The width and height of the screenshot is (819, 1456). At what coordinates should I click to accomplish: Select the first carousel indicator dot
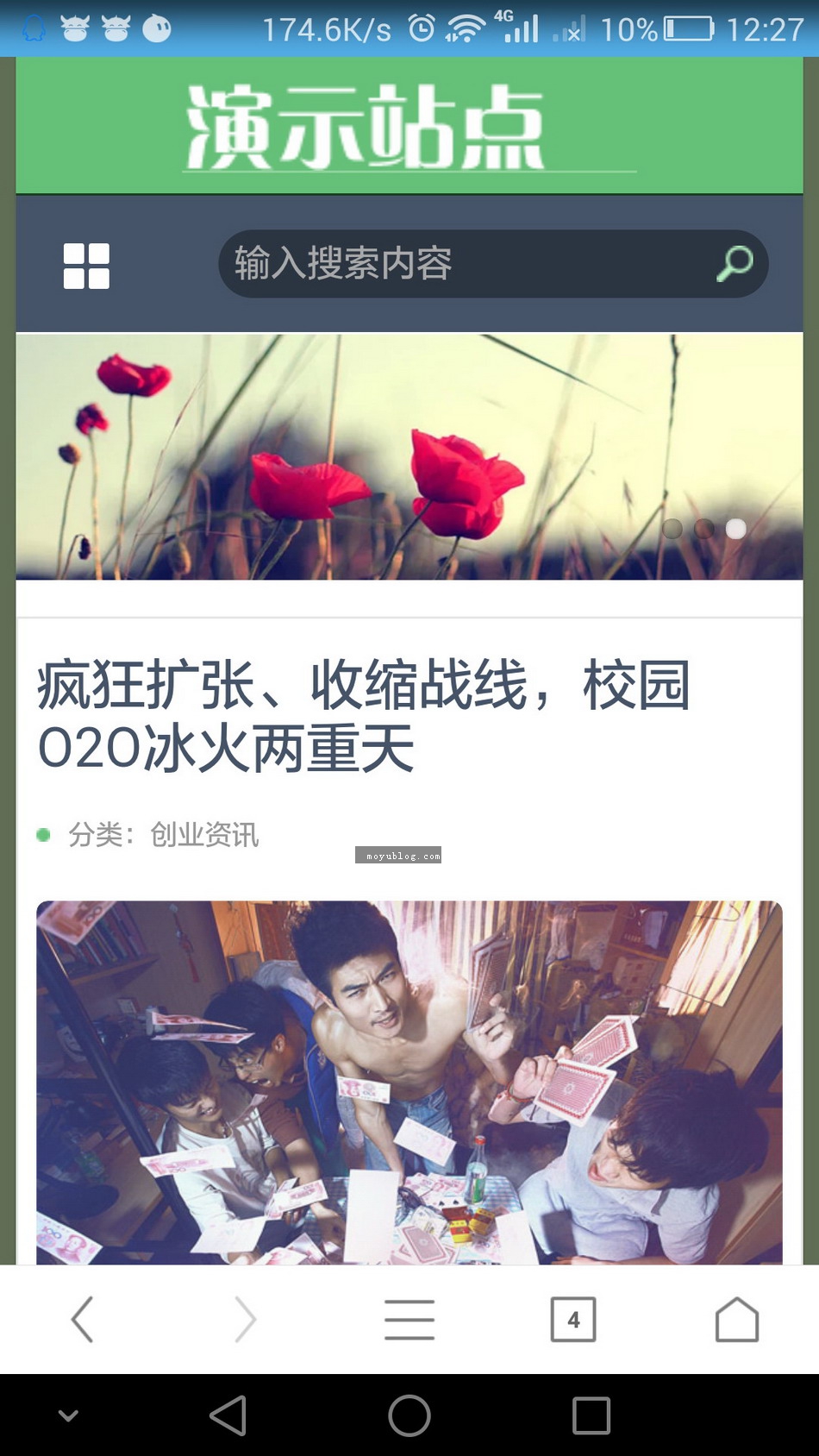click(x=672, y=529)
